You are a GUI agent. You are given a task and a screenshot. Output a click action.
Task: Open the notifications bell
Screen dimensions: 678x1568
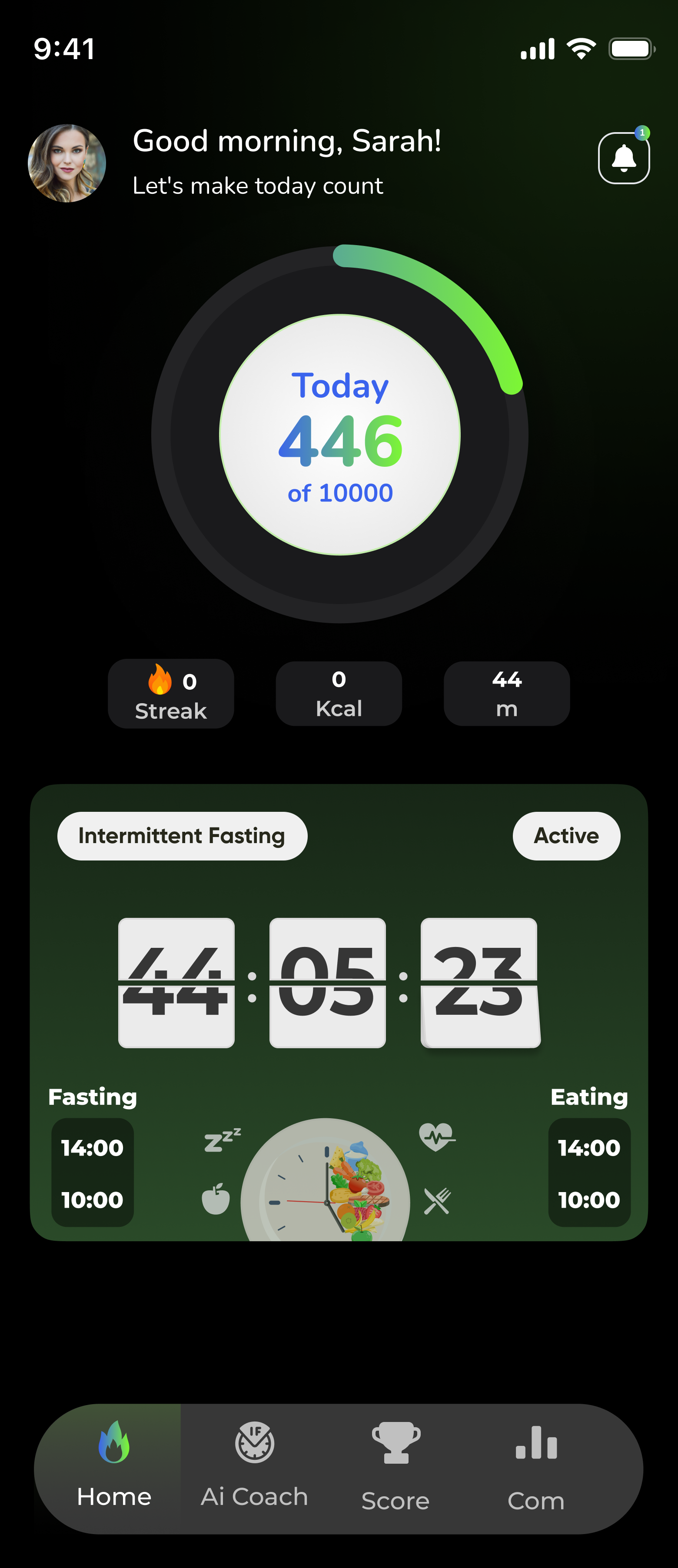click(624, 158)
